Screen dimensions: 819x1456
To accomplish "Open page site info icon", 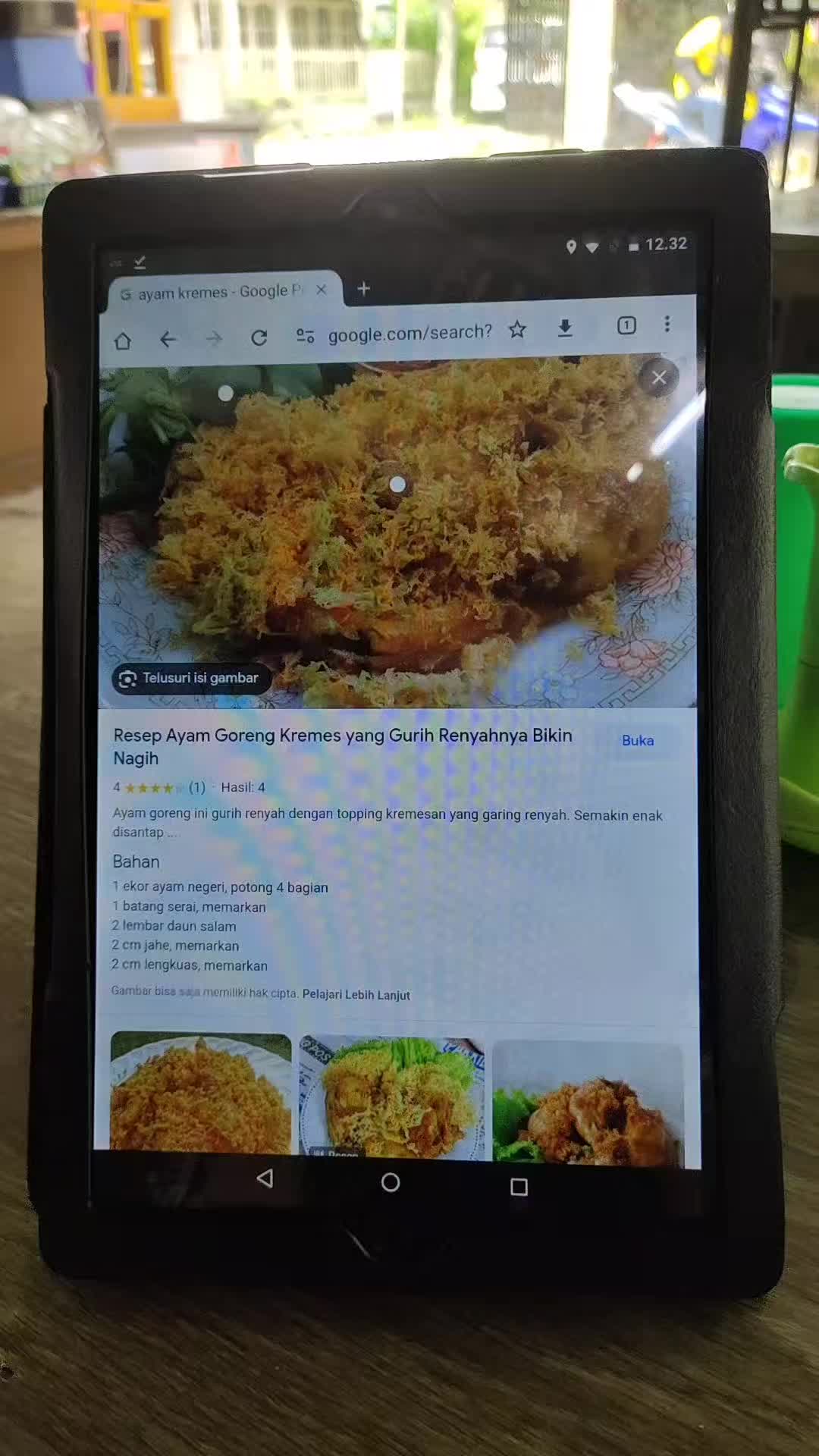I will click(305, 335).
